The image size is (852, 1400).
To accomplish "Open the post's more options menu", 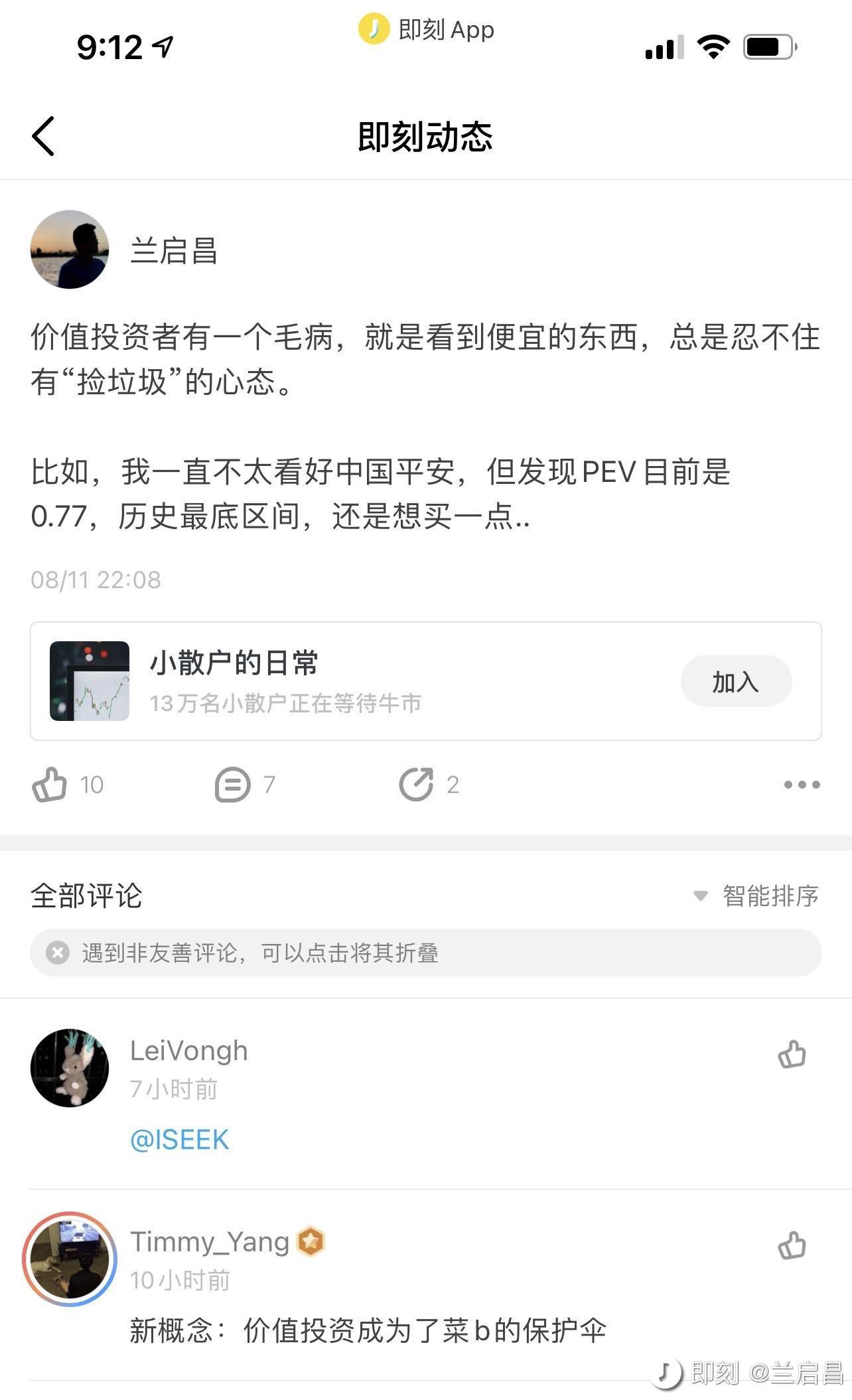I will point(802,784).
